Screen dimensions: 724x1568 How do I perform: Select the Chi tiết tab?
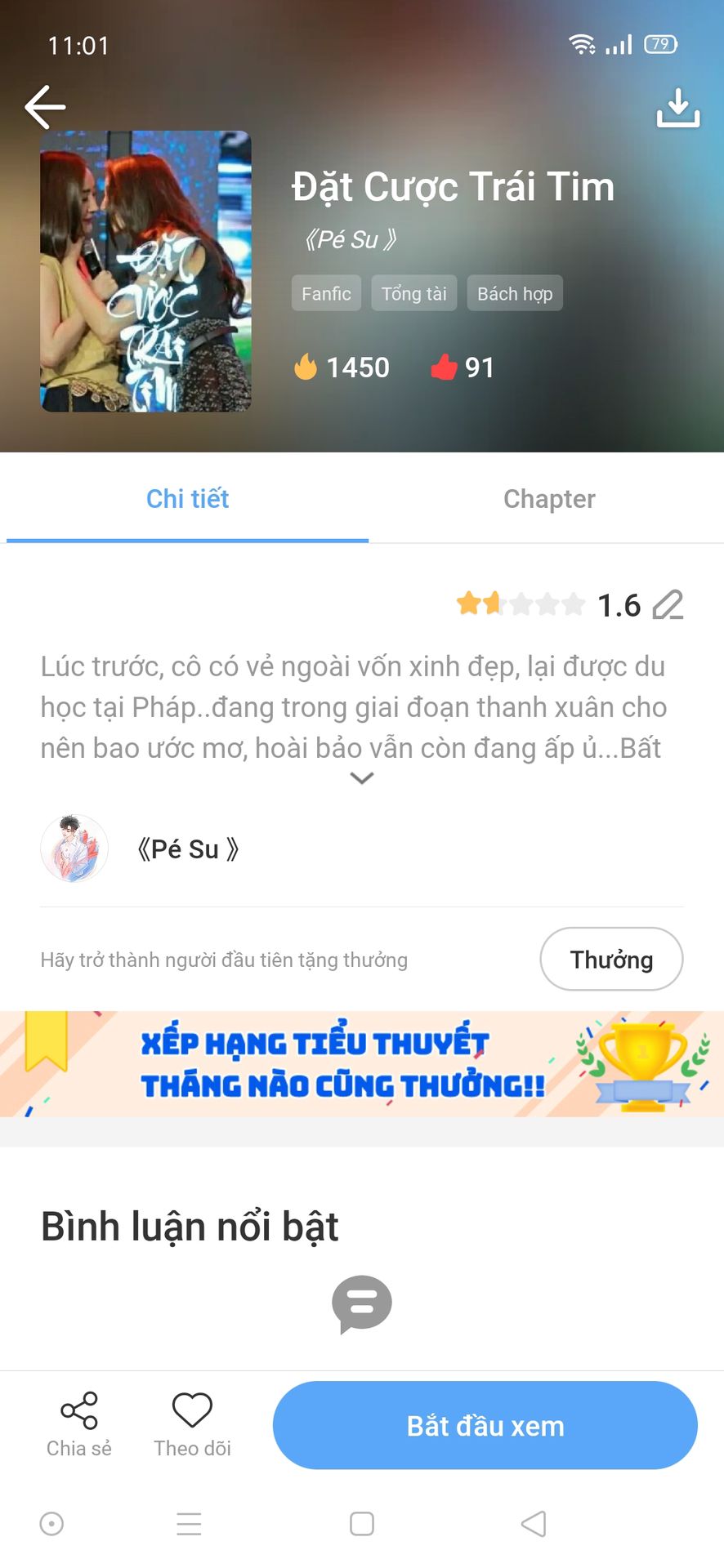(187, 499)
